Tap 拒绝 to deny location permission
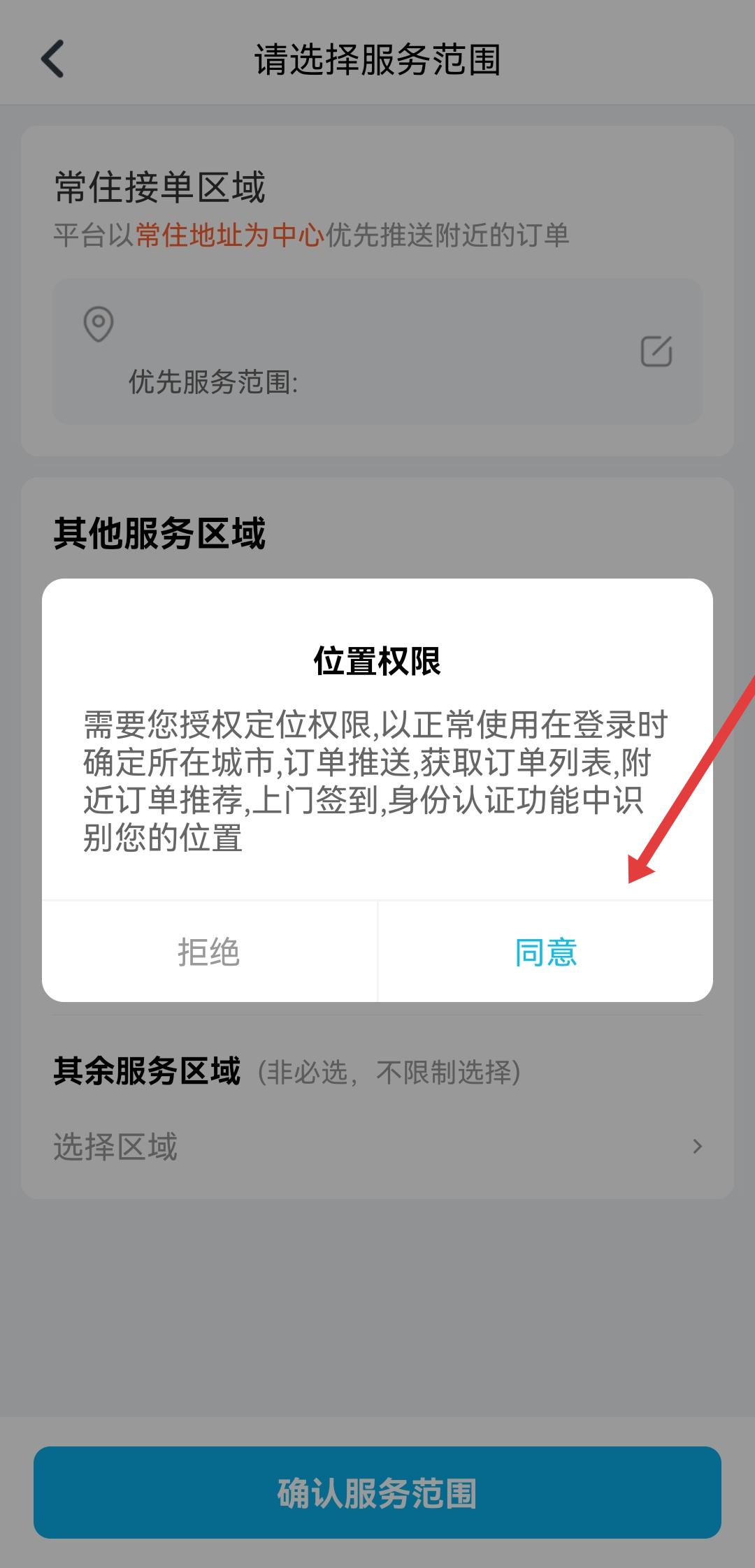The image size is (755, 1568). [x=209, y=952]
